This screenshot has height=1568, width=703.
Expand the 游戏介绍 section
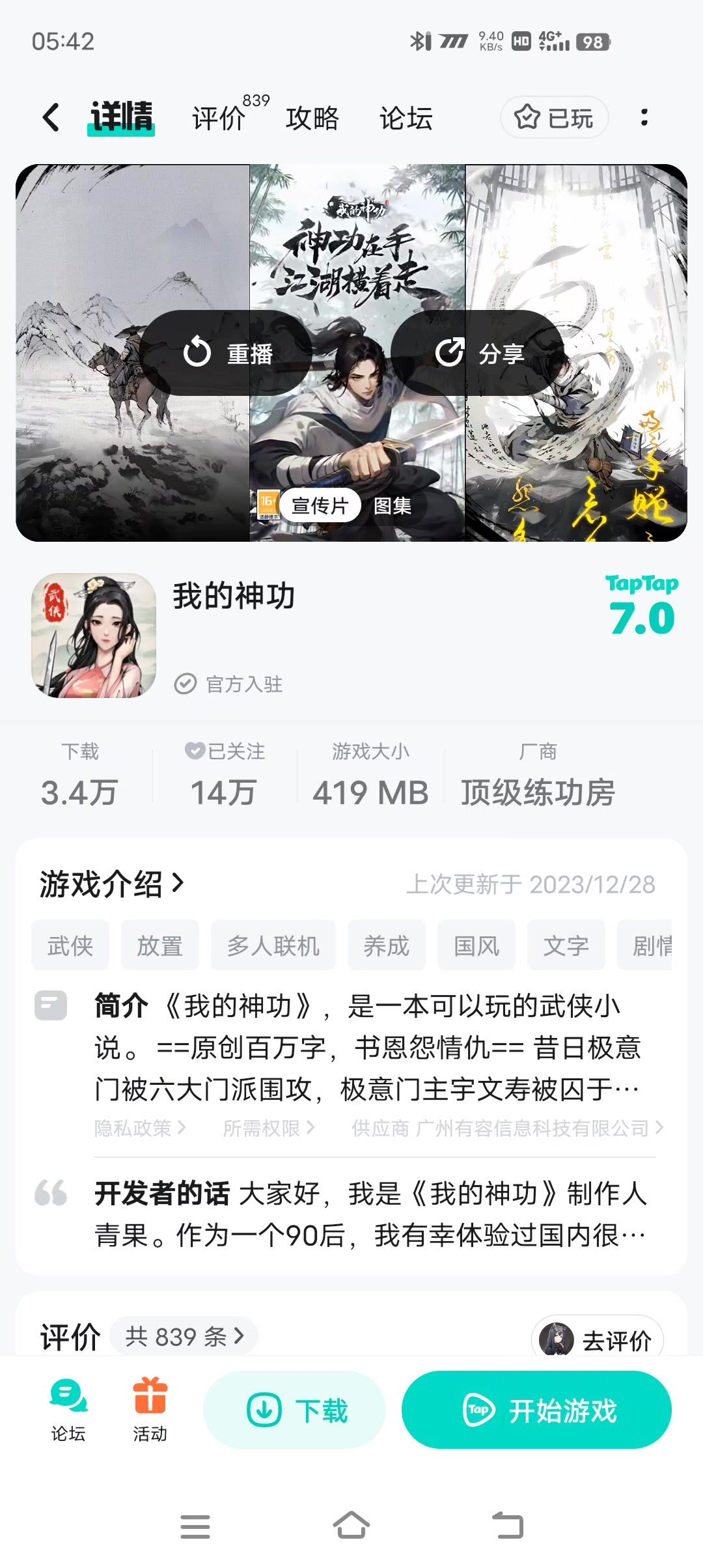[x=112, y=884]
